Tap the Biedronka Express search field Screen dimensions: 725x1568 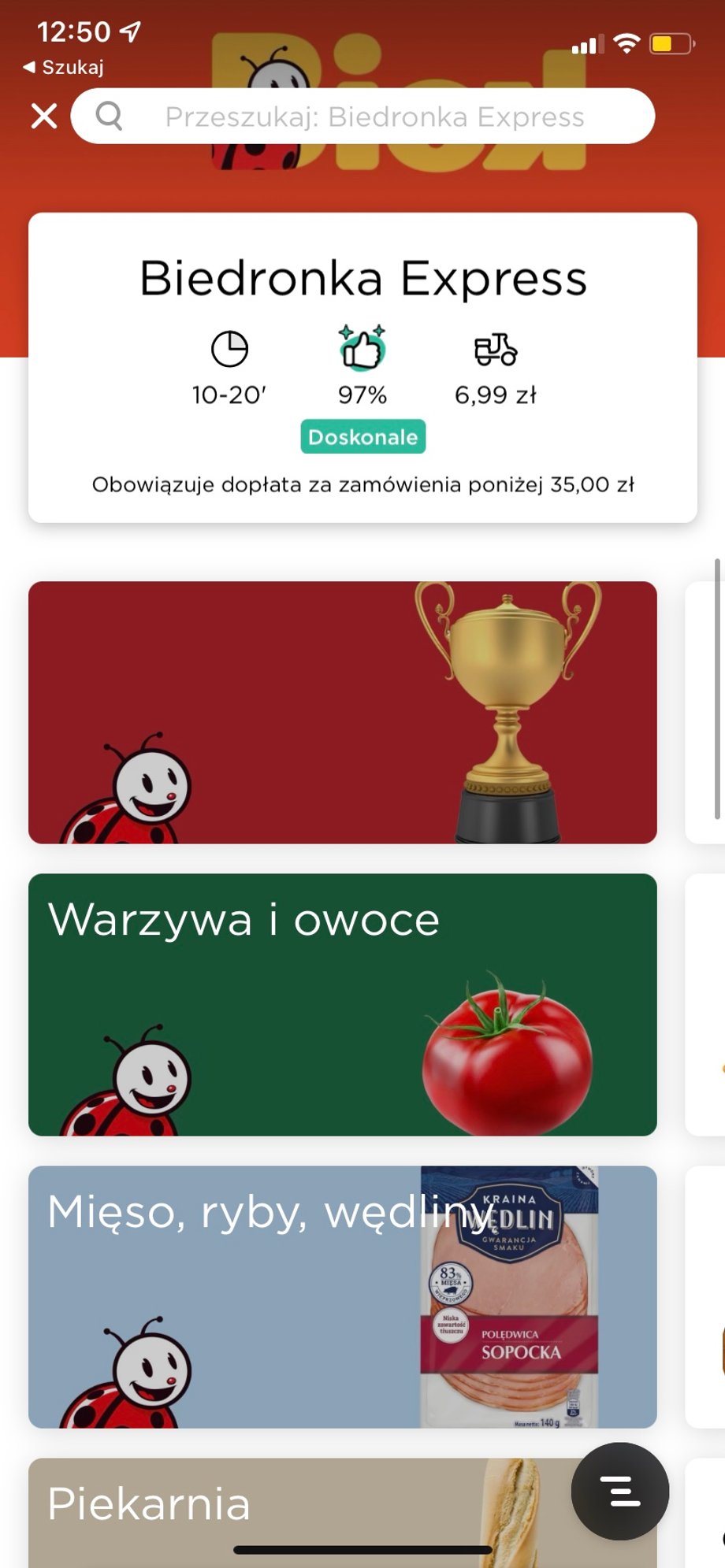362,117
